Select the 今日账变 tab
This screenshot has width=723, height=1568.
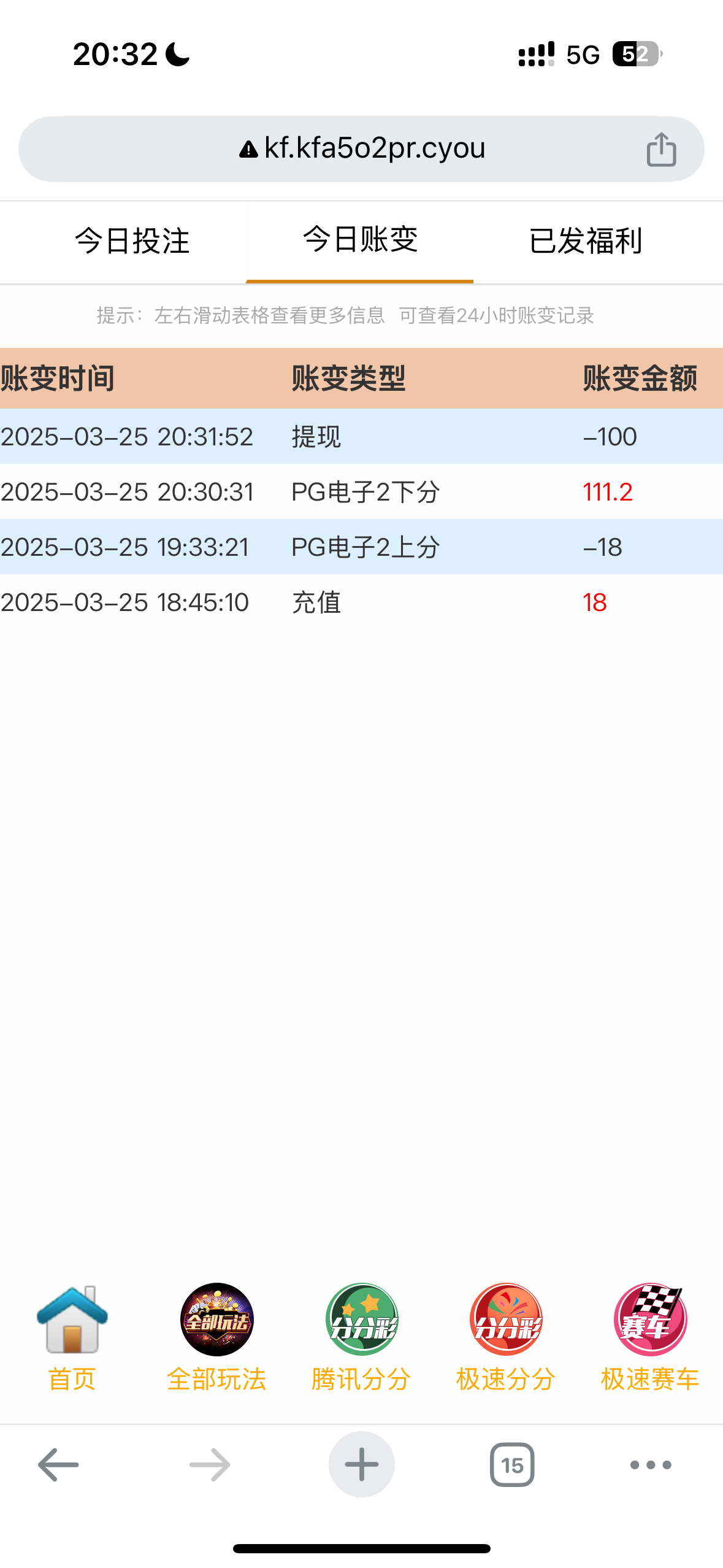[360, 240]
